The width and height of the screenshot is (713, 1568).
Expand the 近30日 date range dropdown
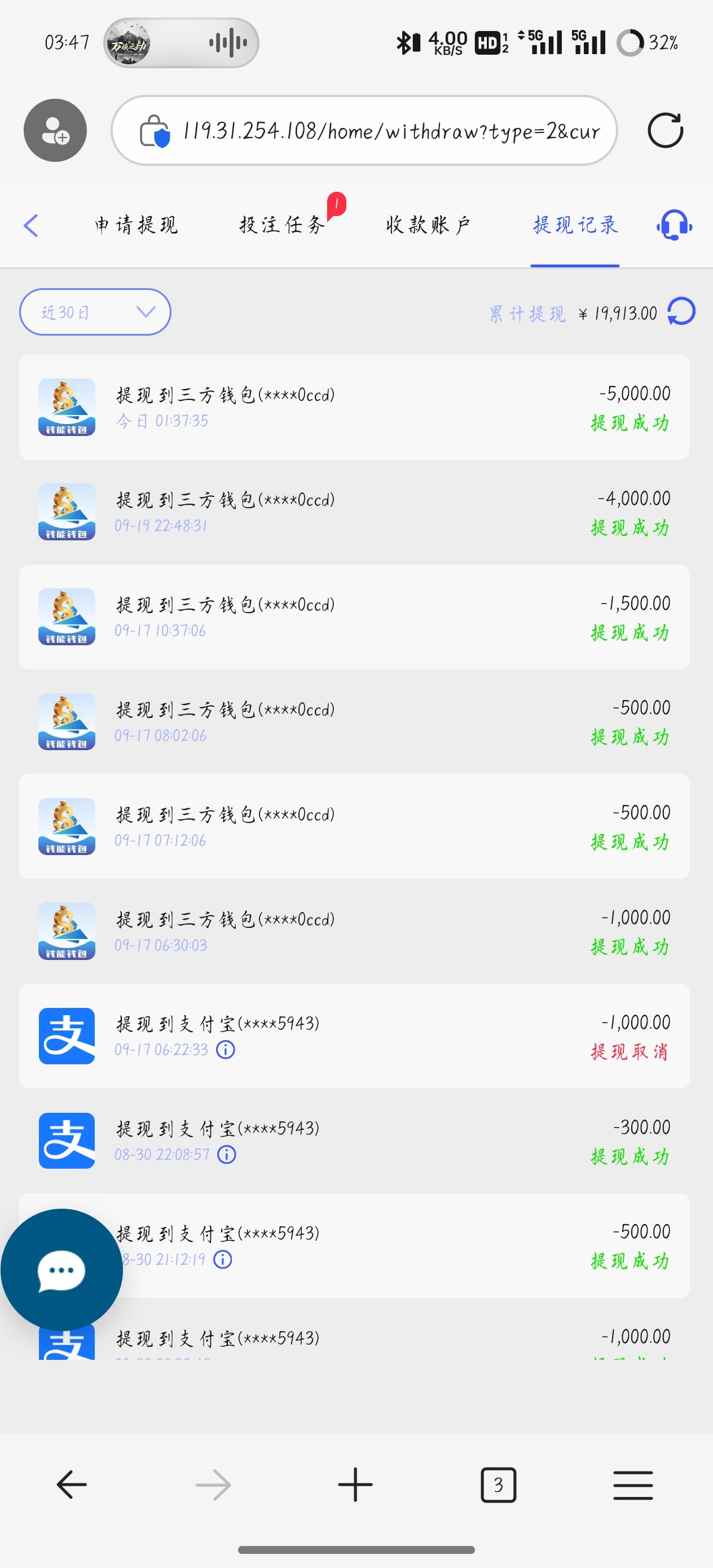click(95, 312)
